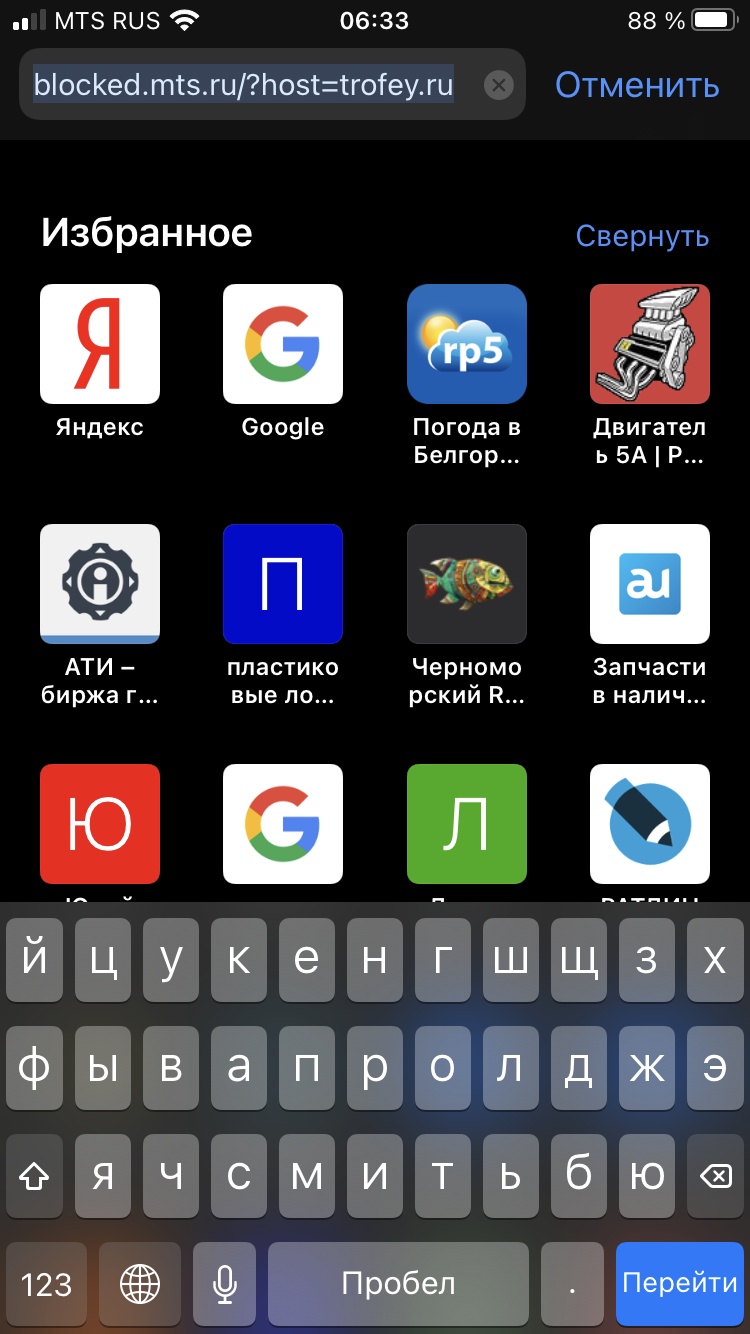
Task: Open the red Ю favorite tile
Action: pyautogui.click(x=99, y=824)
